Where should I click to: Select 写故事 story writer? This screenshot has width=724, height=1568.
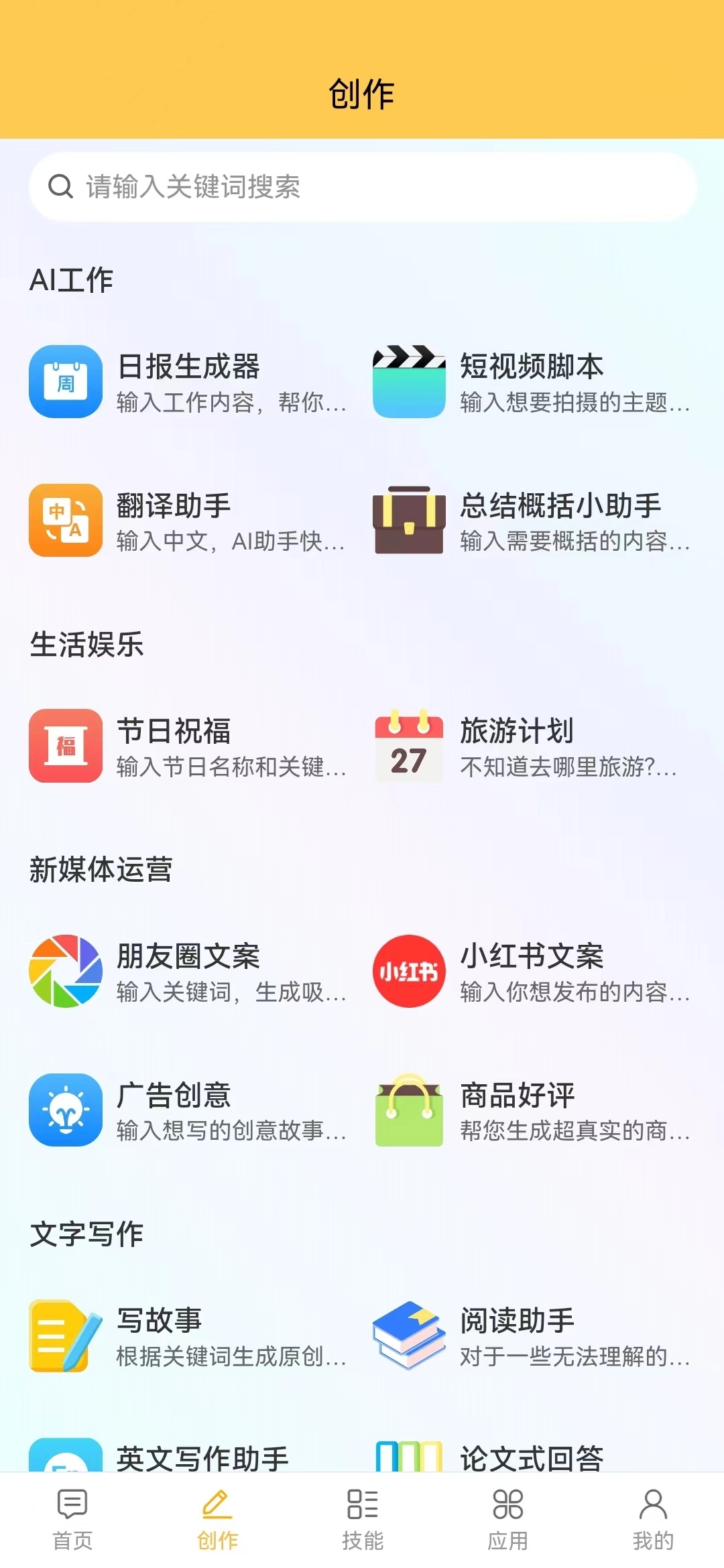pyautogui.click(x=188, y=1335)
